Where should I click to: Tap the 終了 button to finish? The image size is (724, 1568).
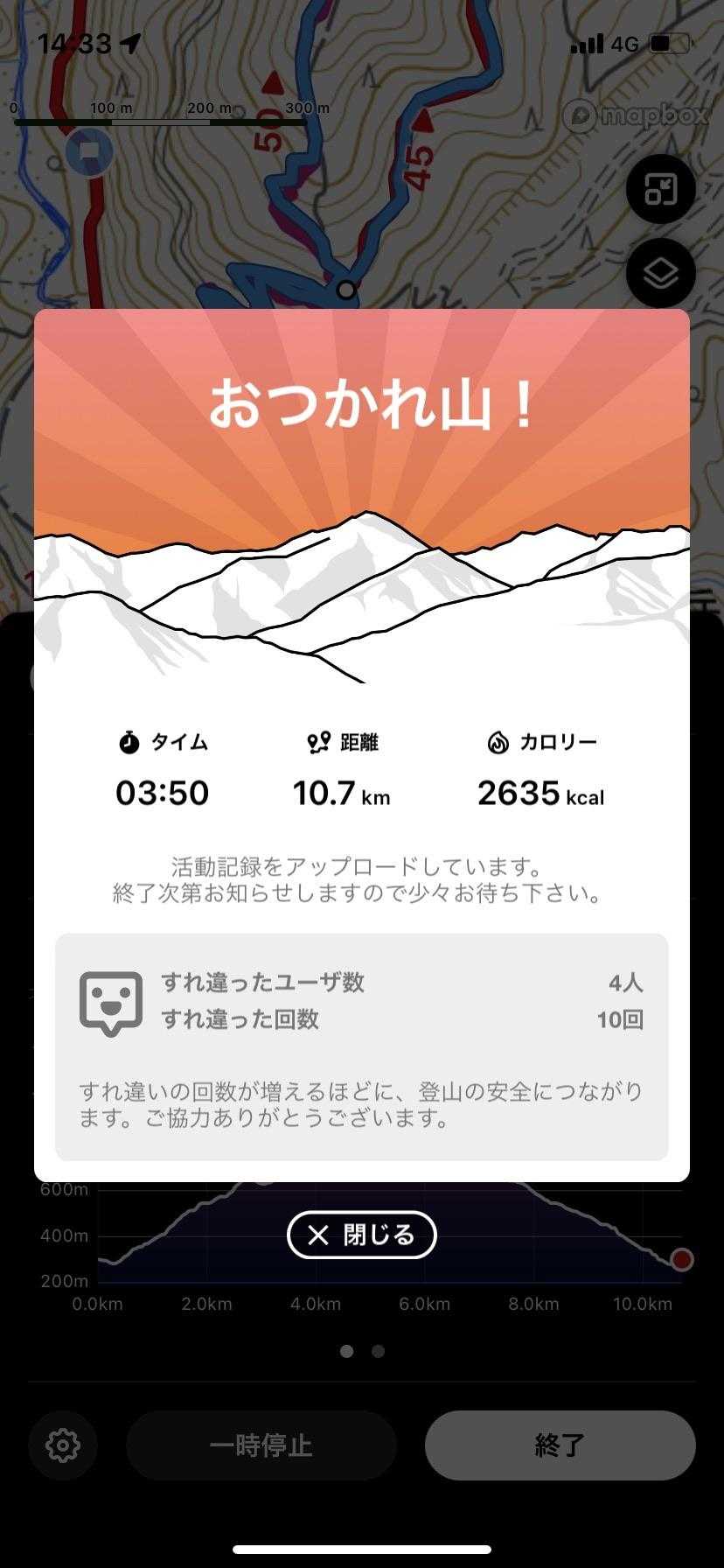tap(560, 1445)
